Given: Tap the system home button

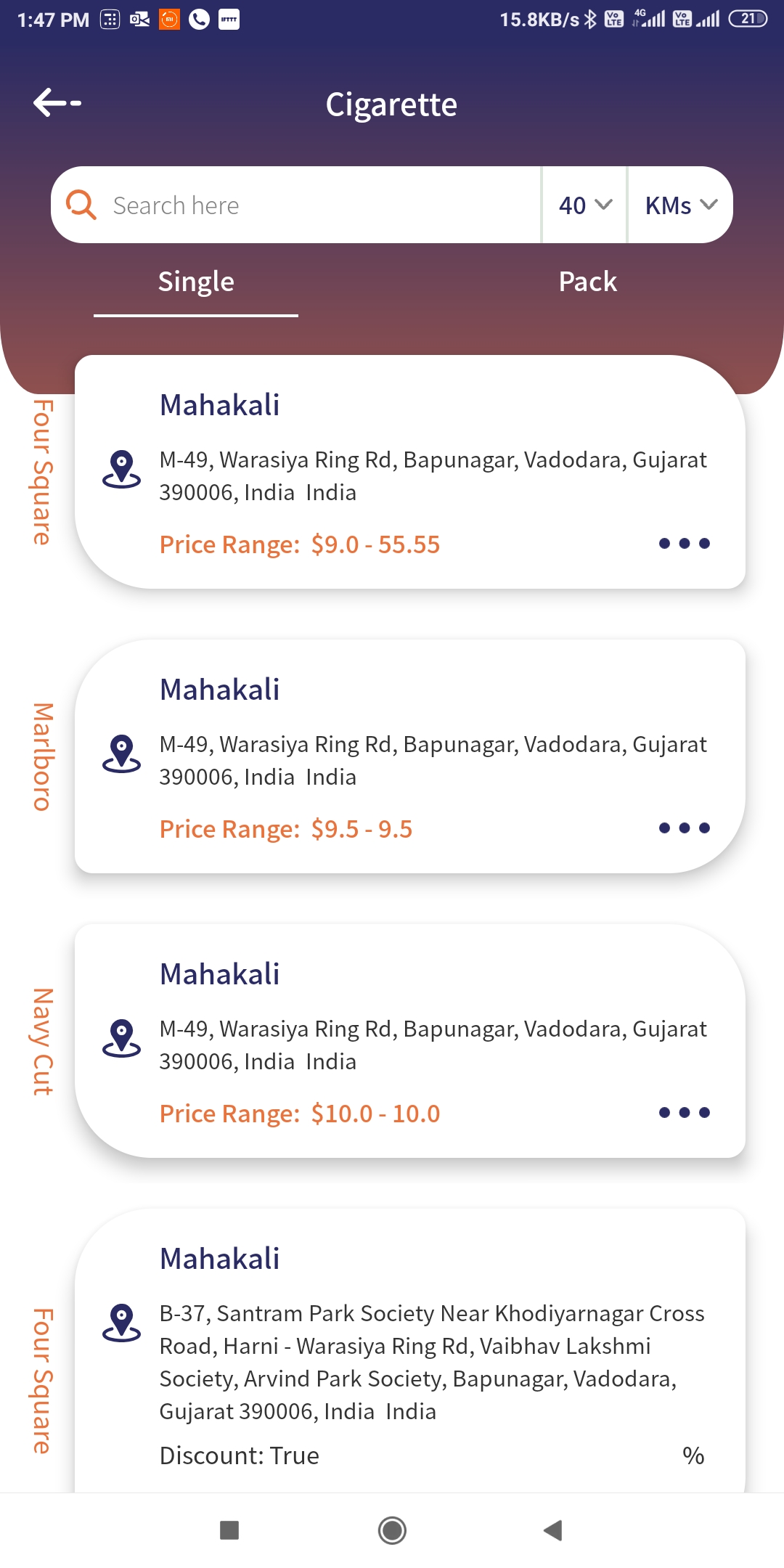Looking at the screenshot, I should click(x=392, y=1530).
